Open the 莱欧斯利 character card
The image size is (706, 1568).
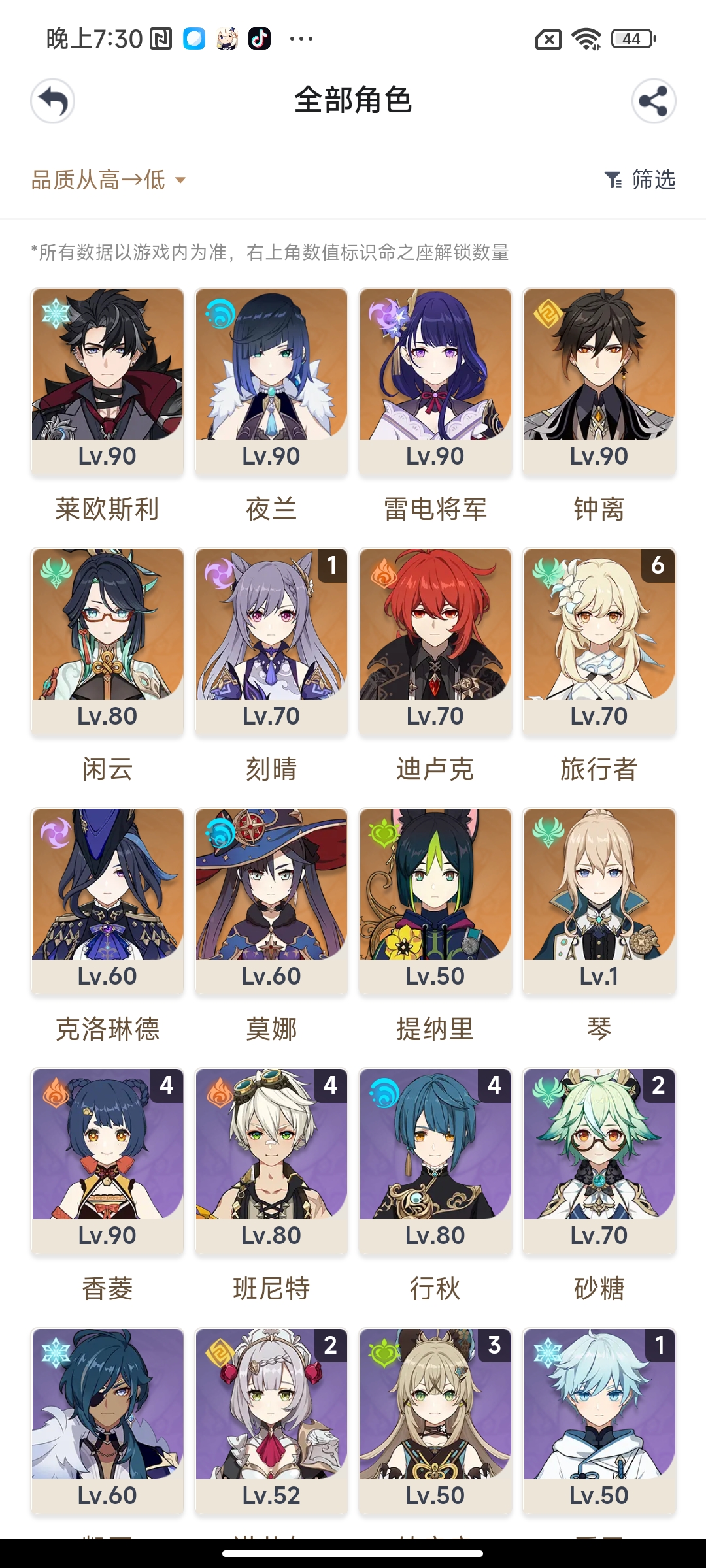click(108, 381)
